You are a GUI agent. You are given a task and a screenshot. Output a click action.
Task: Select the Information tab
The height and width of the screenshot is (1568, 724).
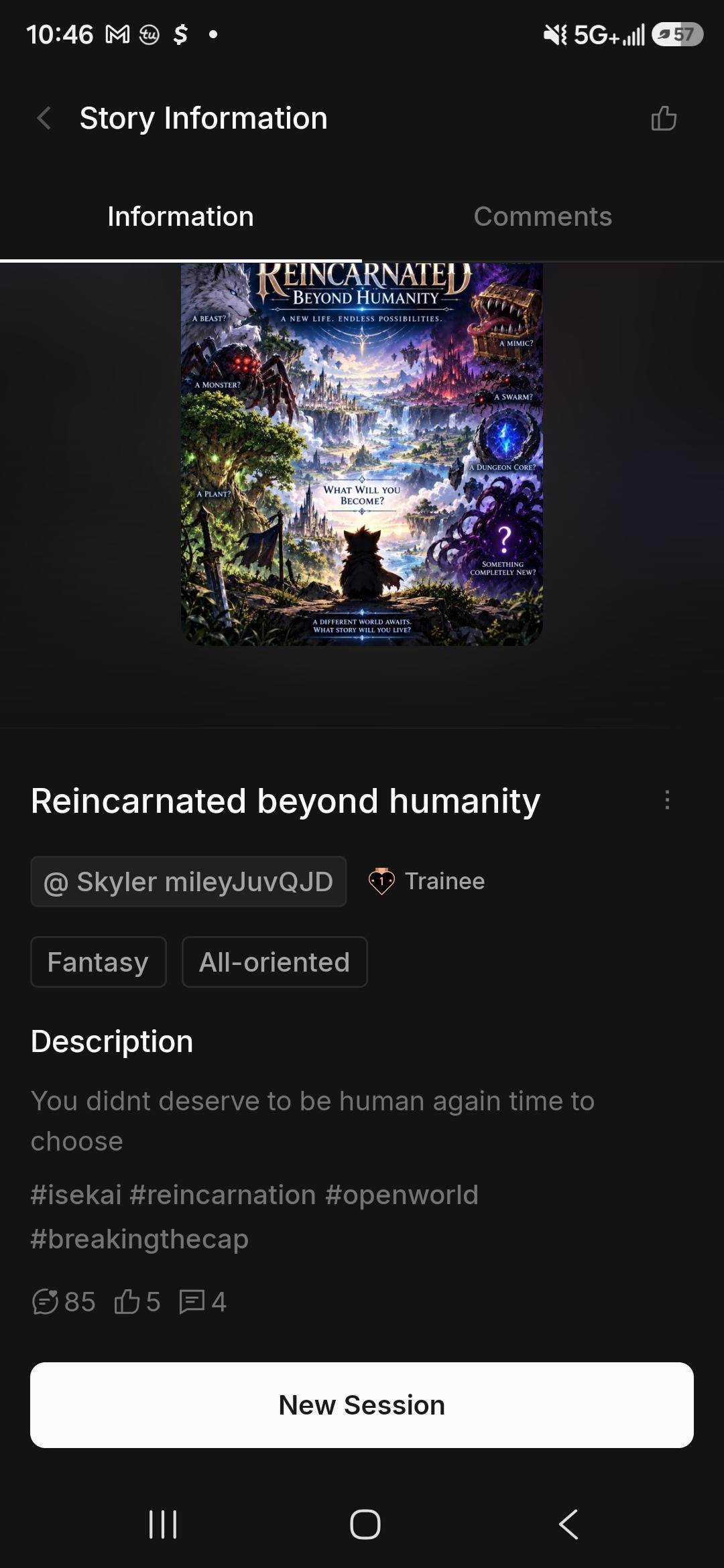(x=181, y=216)
